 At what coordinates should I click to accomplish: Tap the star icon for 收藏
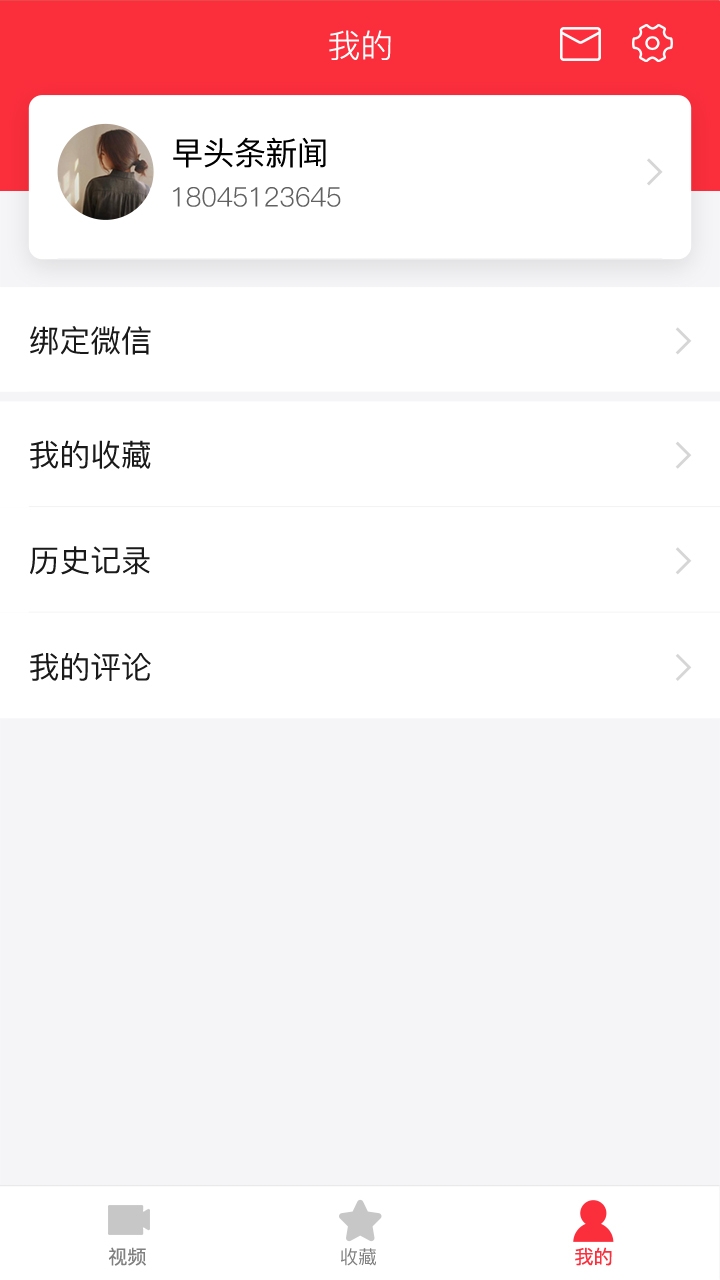360,1219
